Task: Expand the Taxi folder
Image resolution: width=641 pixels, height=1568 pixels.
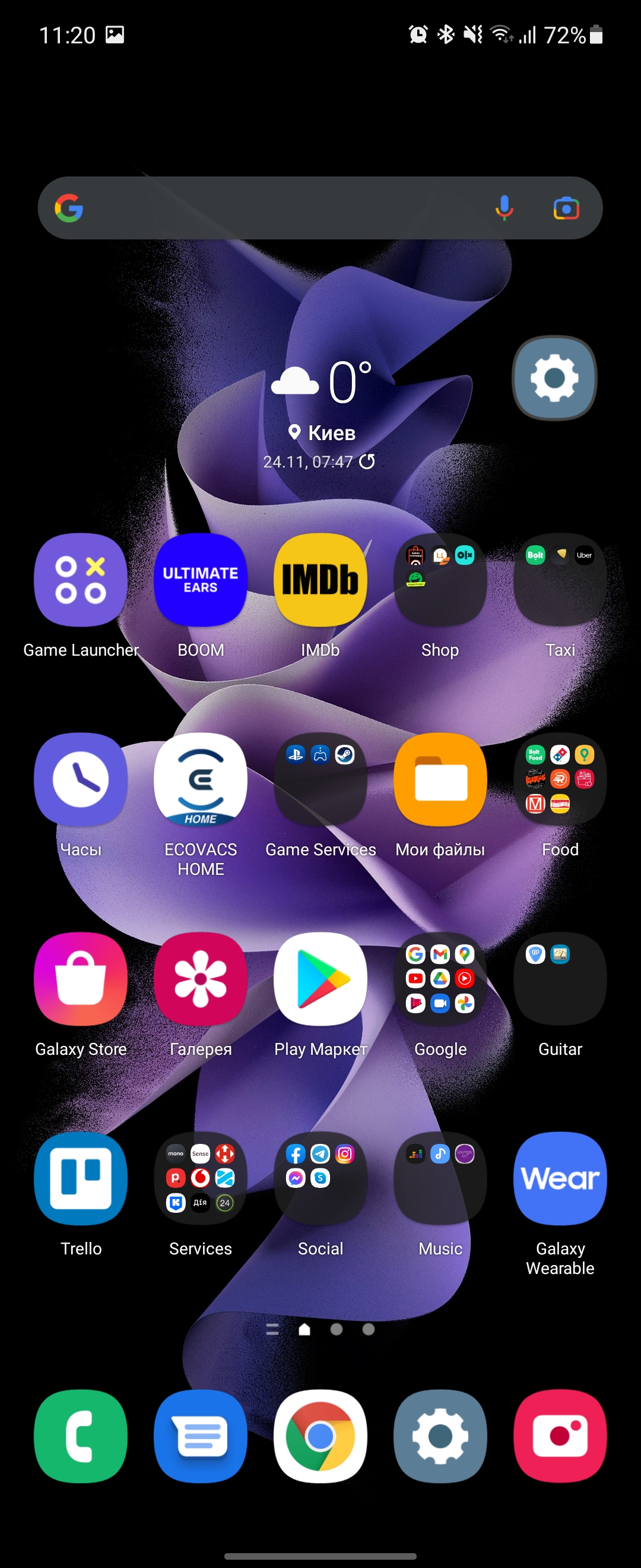Action: click(x=560, y=580)
